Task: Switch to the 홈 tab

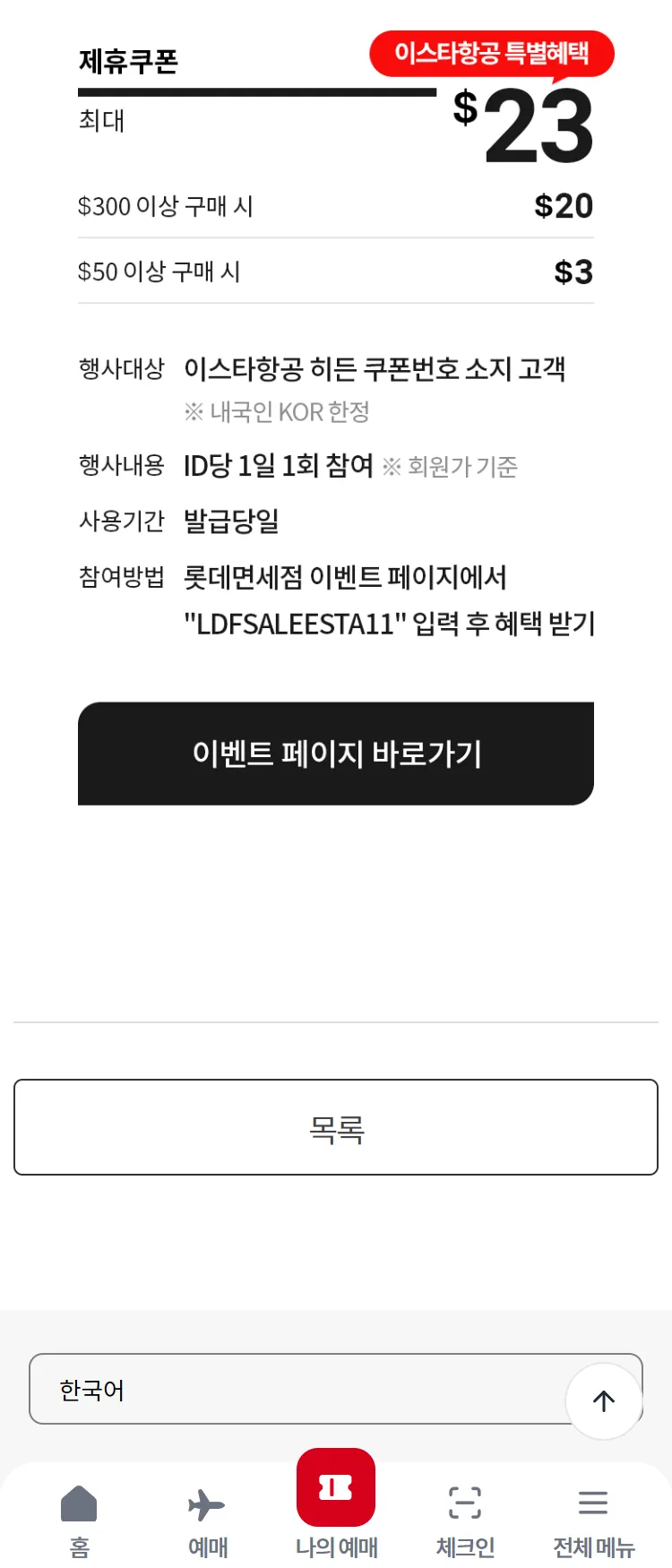Action: click(x=79, y=1520)
